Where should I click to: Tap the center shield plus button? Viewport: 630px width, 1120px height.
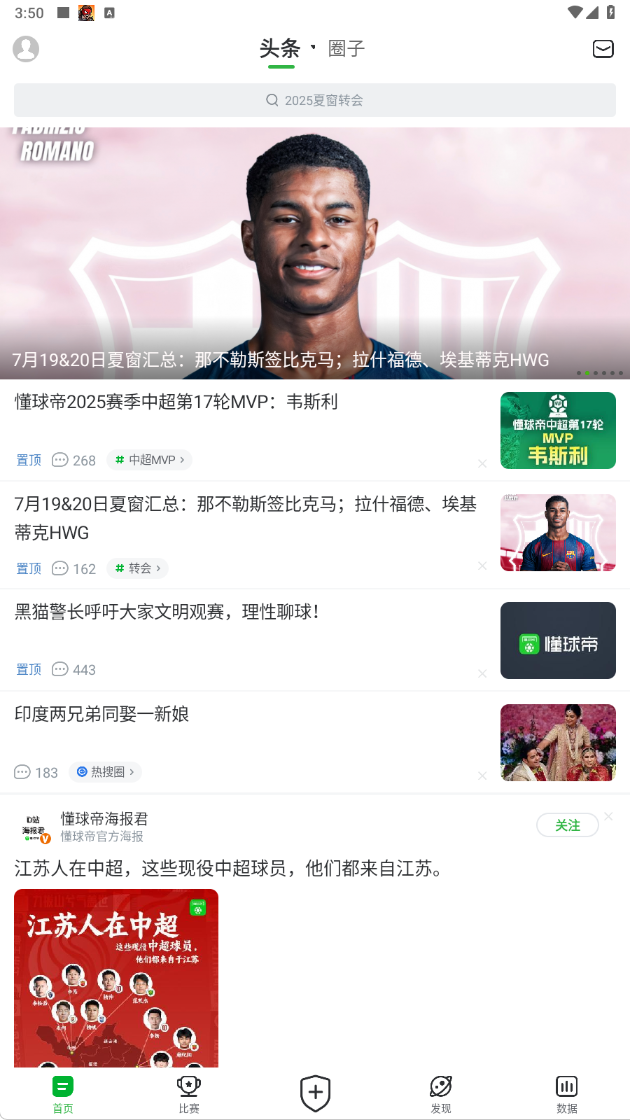[315, 1093]
